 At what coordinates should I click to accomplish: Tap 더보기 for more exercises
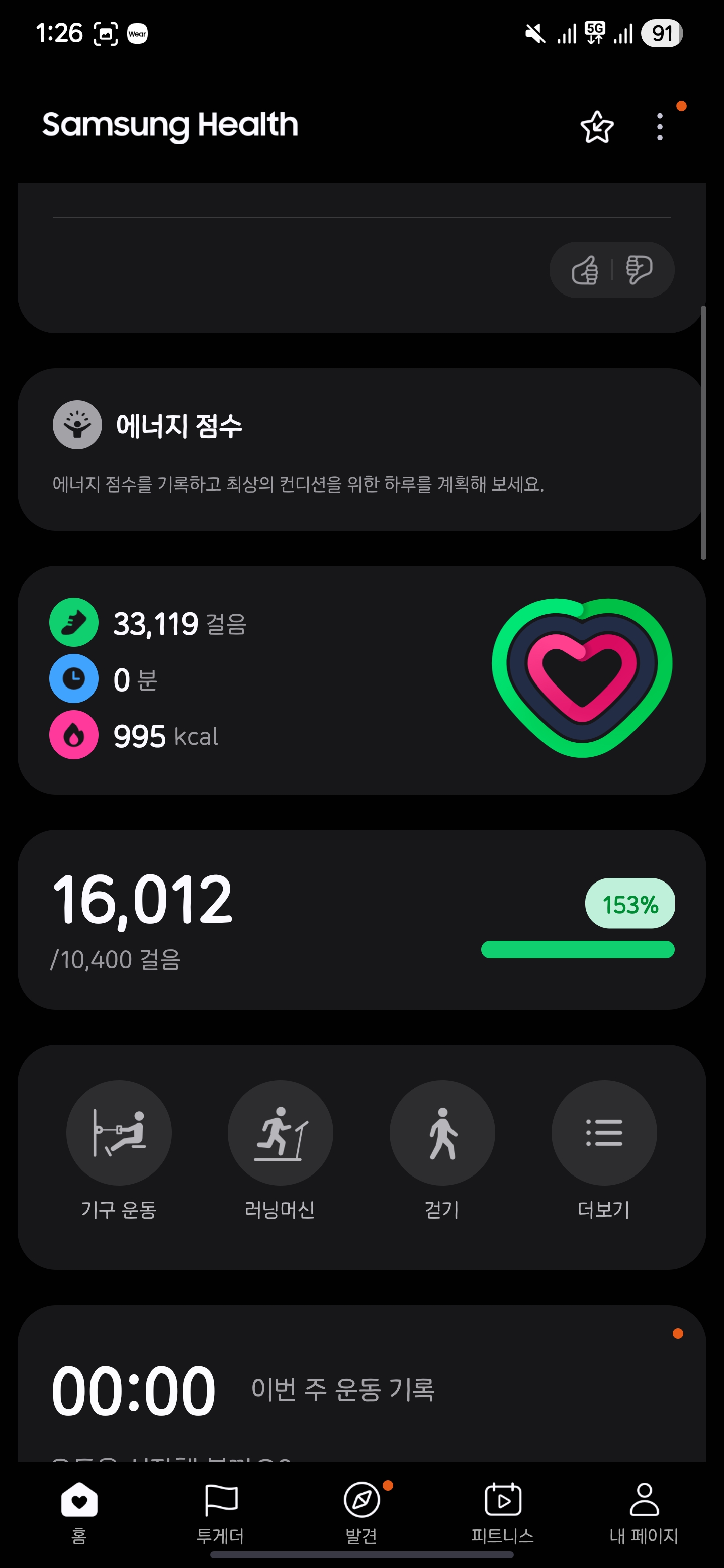click(603, 1132)
